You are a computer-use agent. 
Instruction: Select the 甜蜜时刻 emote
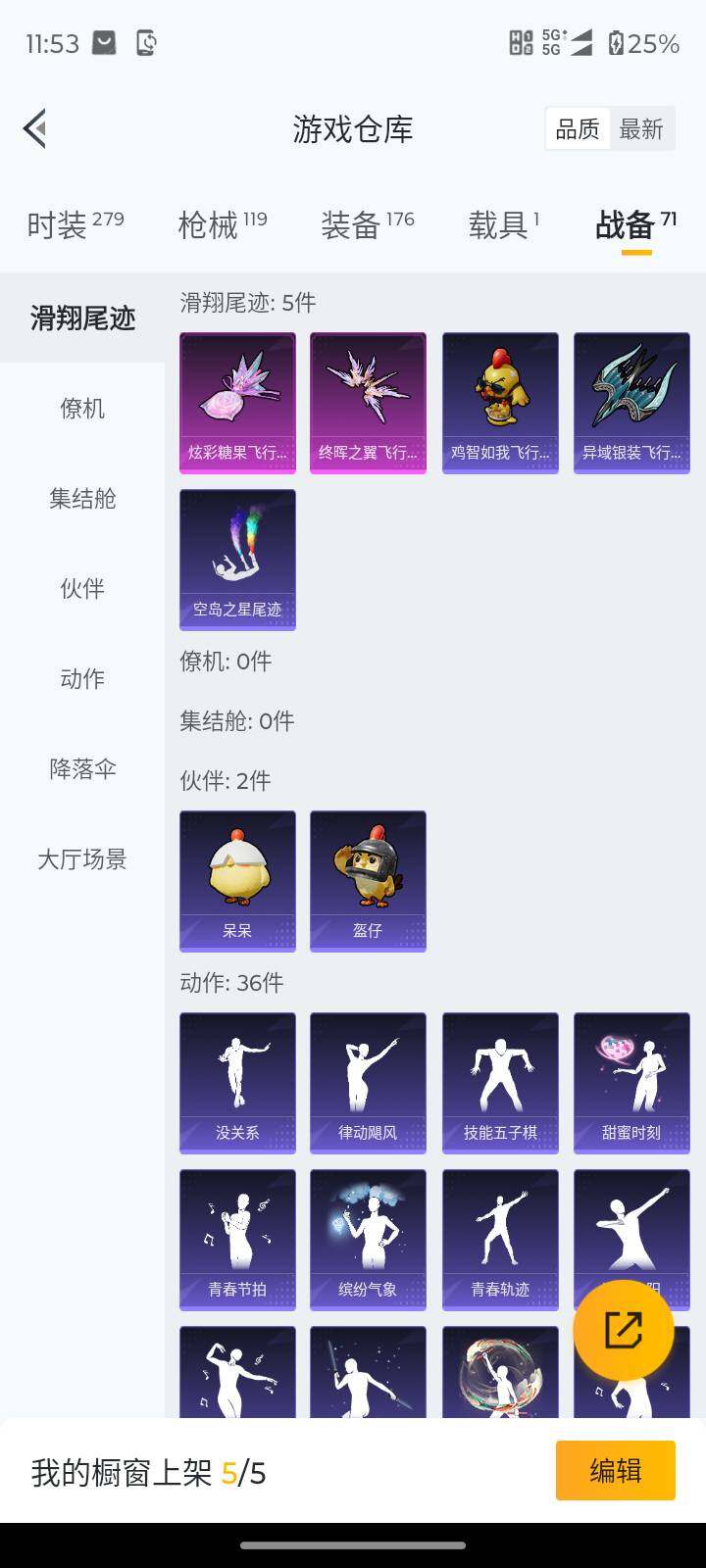tap(630, 1081)
